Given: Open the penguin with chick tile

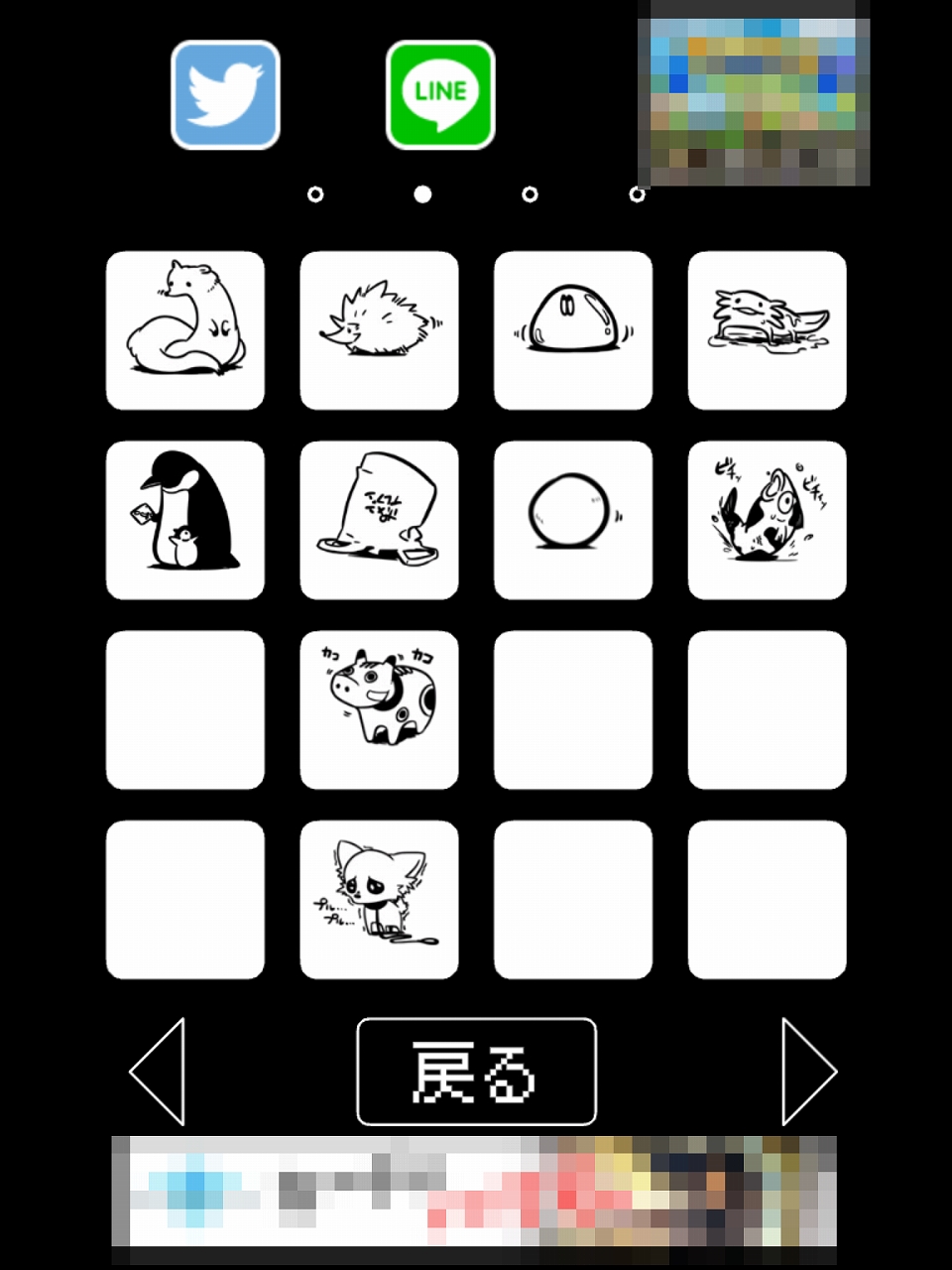Looking at the screenshot, I should click(185, 520).
